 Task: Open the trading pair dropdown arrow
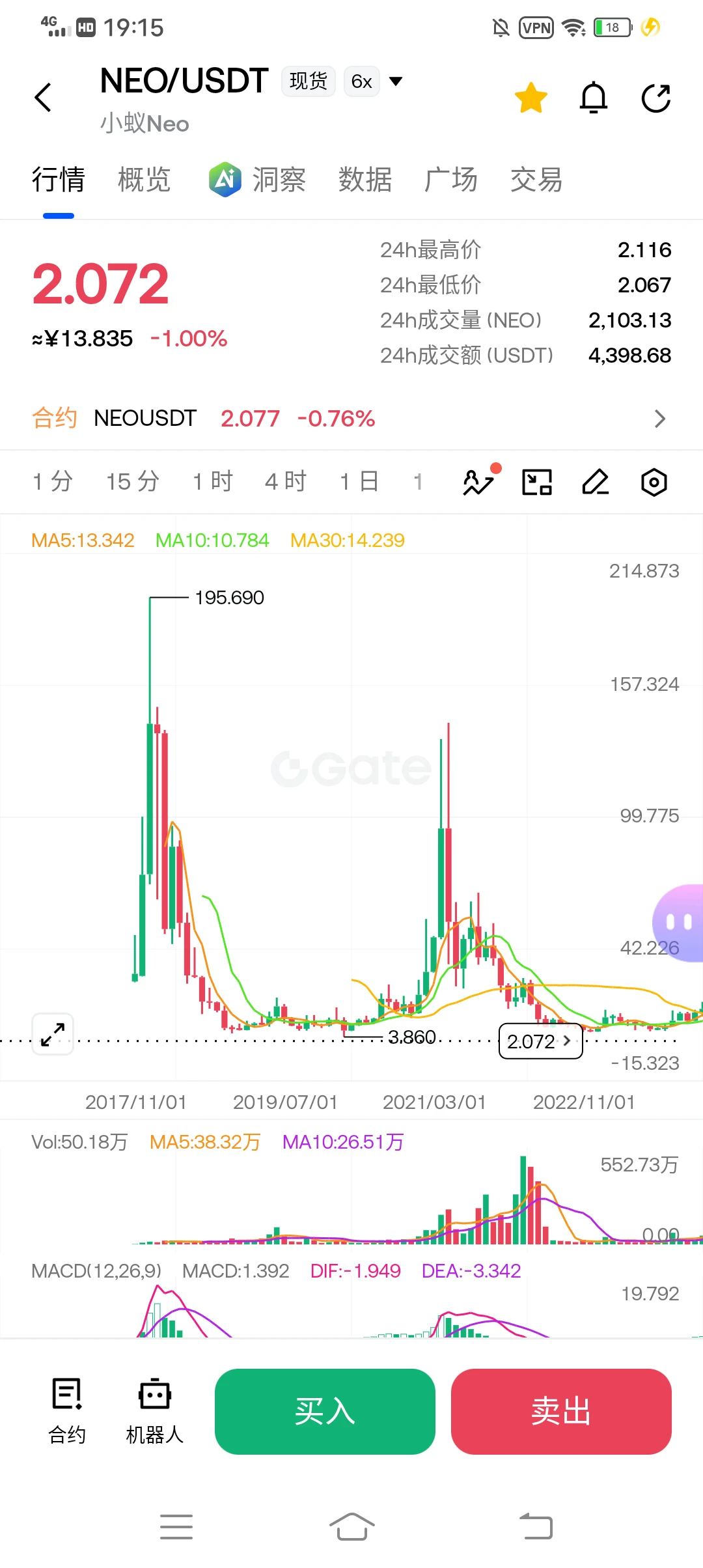[x=395, y=81]
